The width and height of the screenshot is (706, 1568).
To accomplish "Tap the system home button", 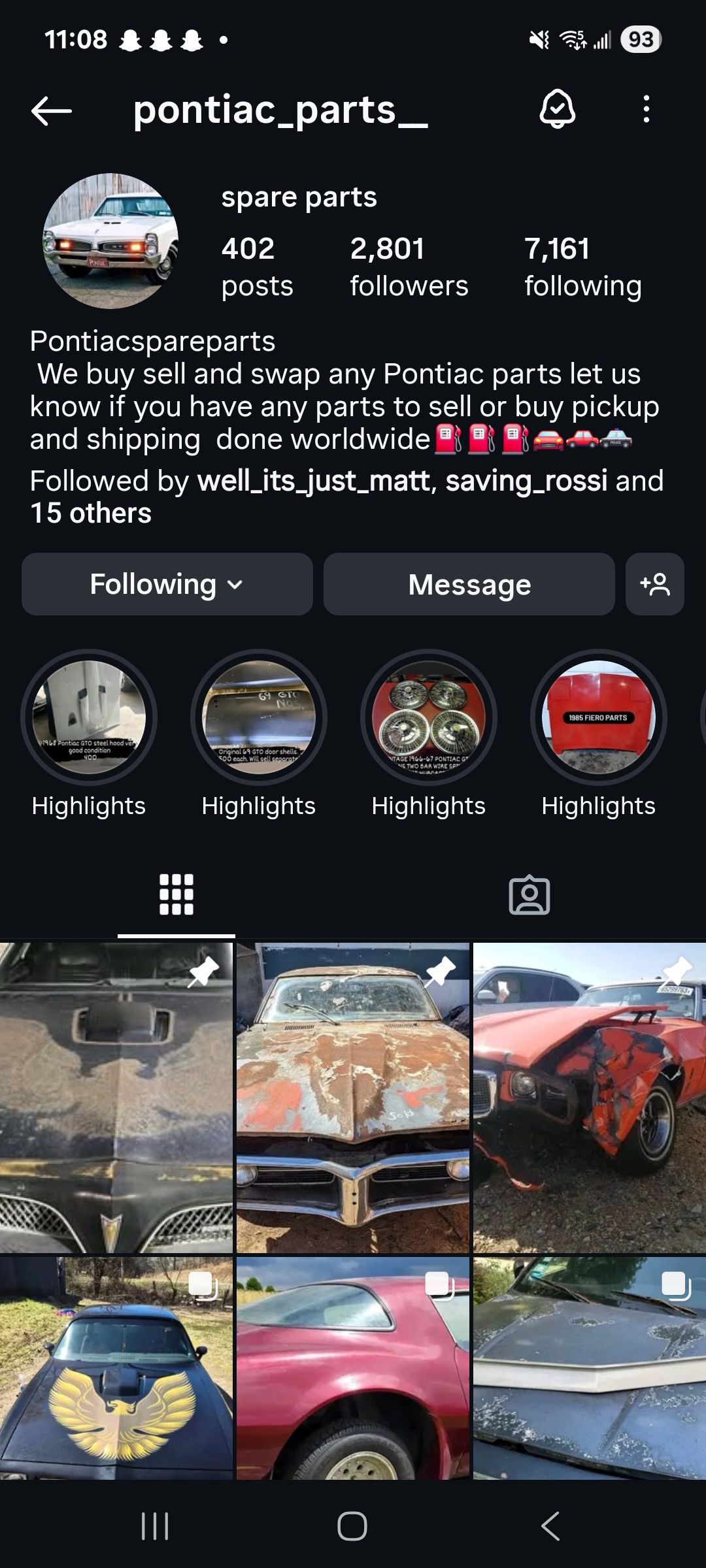I will coord(352,1526).
